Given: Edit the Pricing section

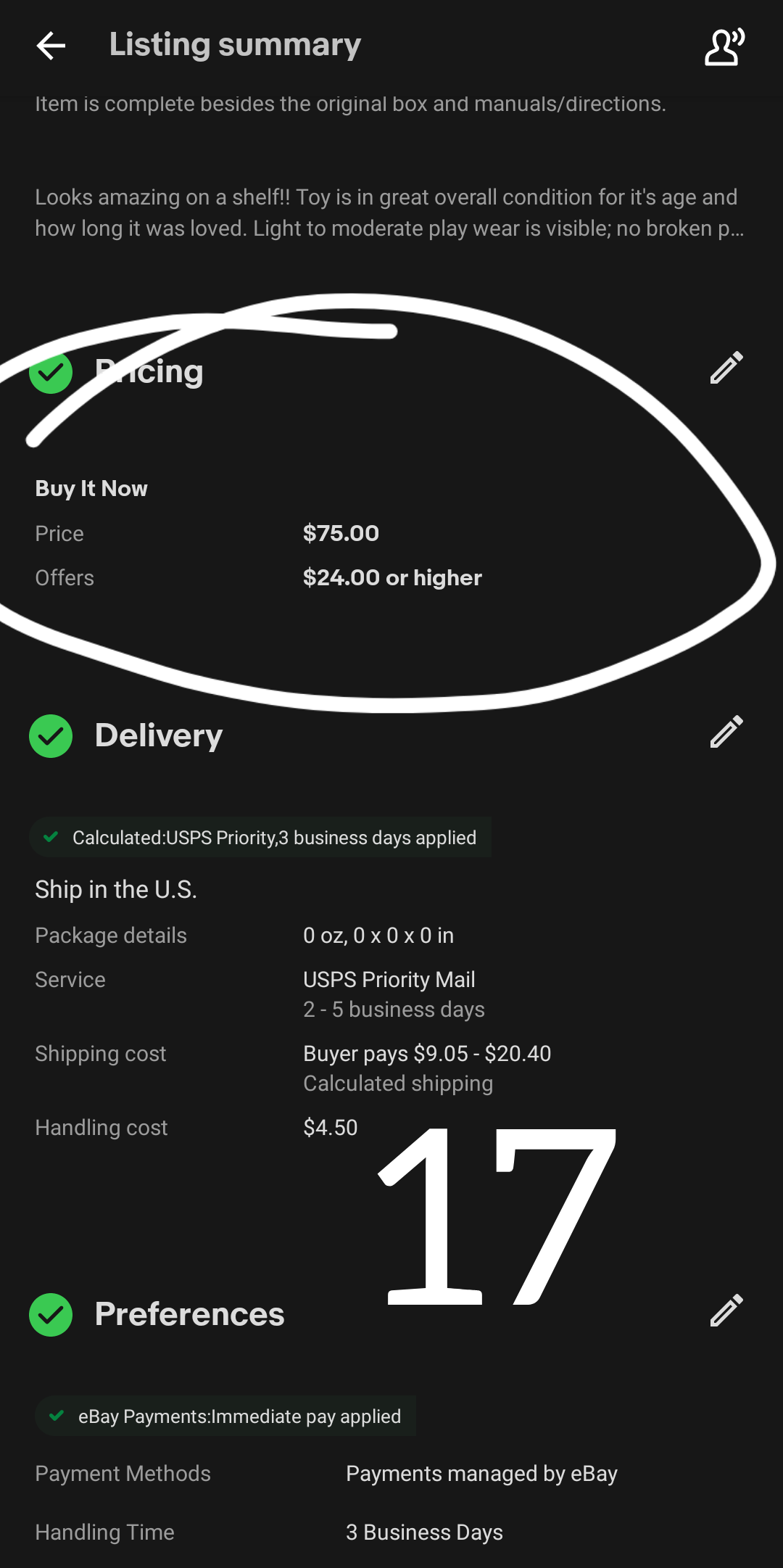Looking at the screenshot, I should coord(726,368).
